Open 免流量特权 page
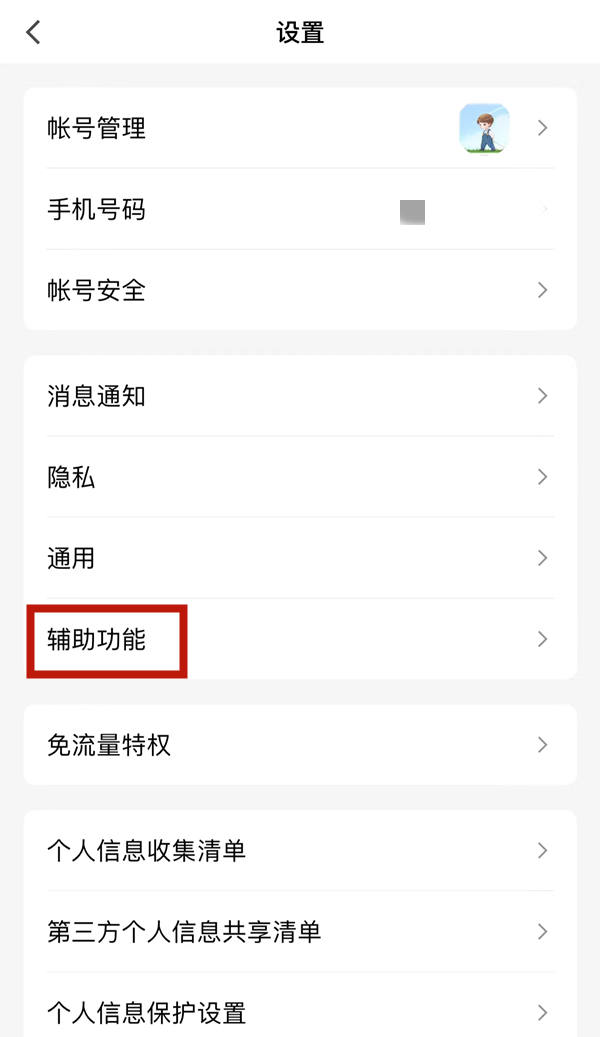Image resolution: width=600 pixels, height=1037 pixels. 300,745
